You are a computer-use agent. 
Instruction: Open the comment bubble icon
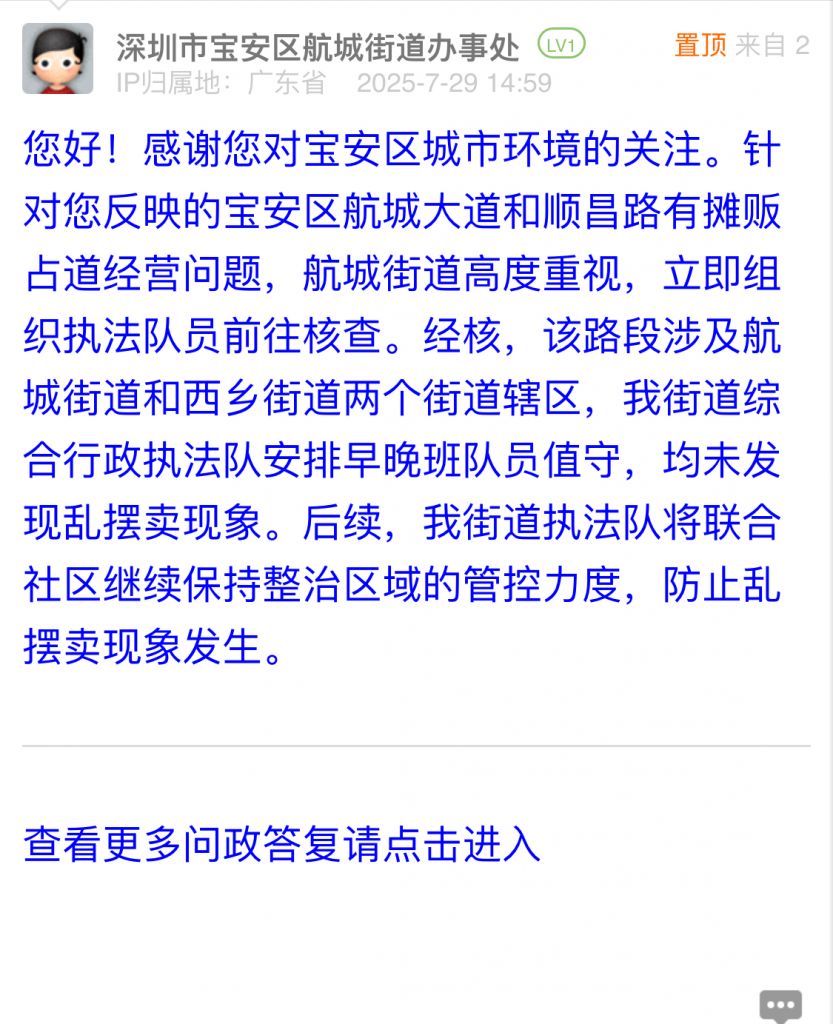pyautogui.click(x=781, y=1004)
